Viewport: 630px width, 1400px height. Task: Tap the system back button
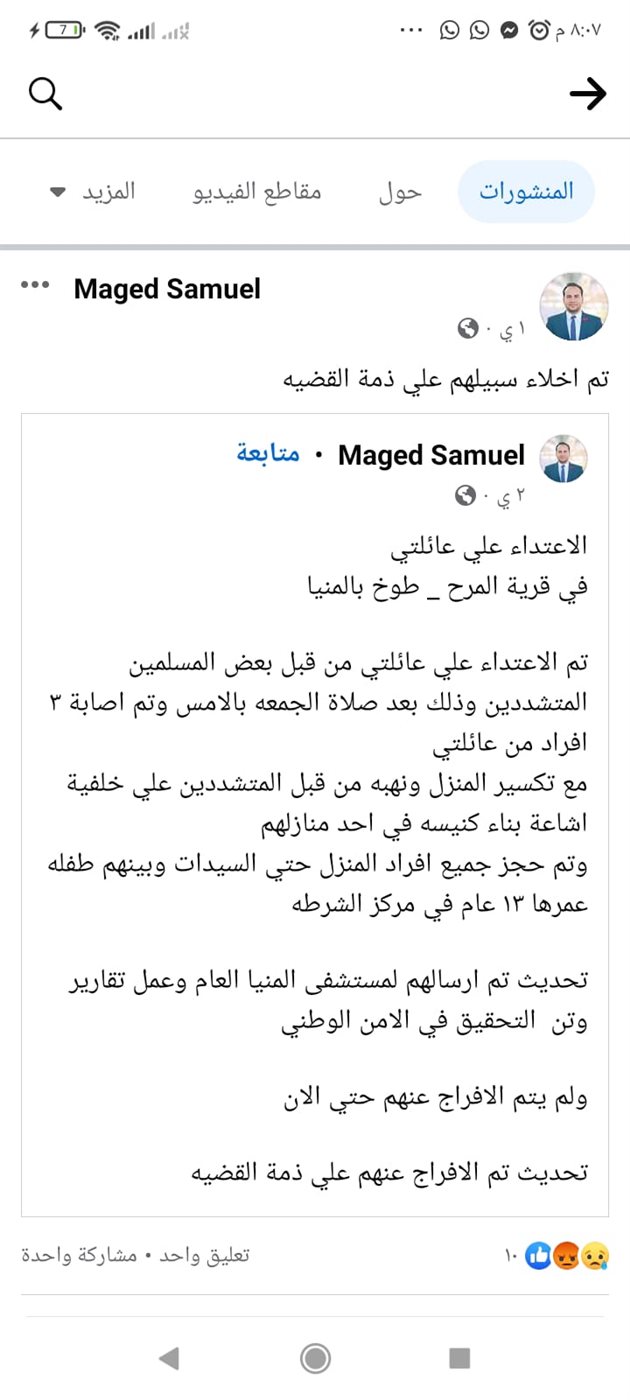tap(169, 1357)
